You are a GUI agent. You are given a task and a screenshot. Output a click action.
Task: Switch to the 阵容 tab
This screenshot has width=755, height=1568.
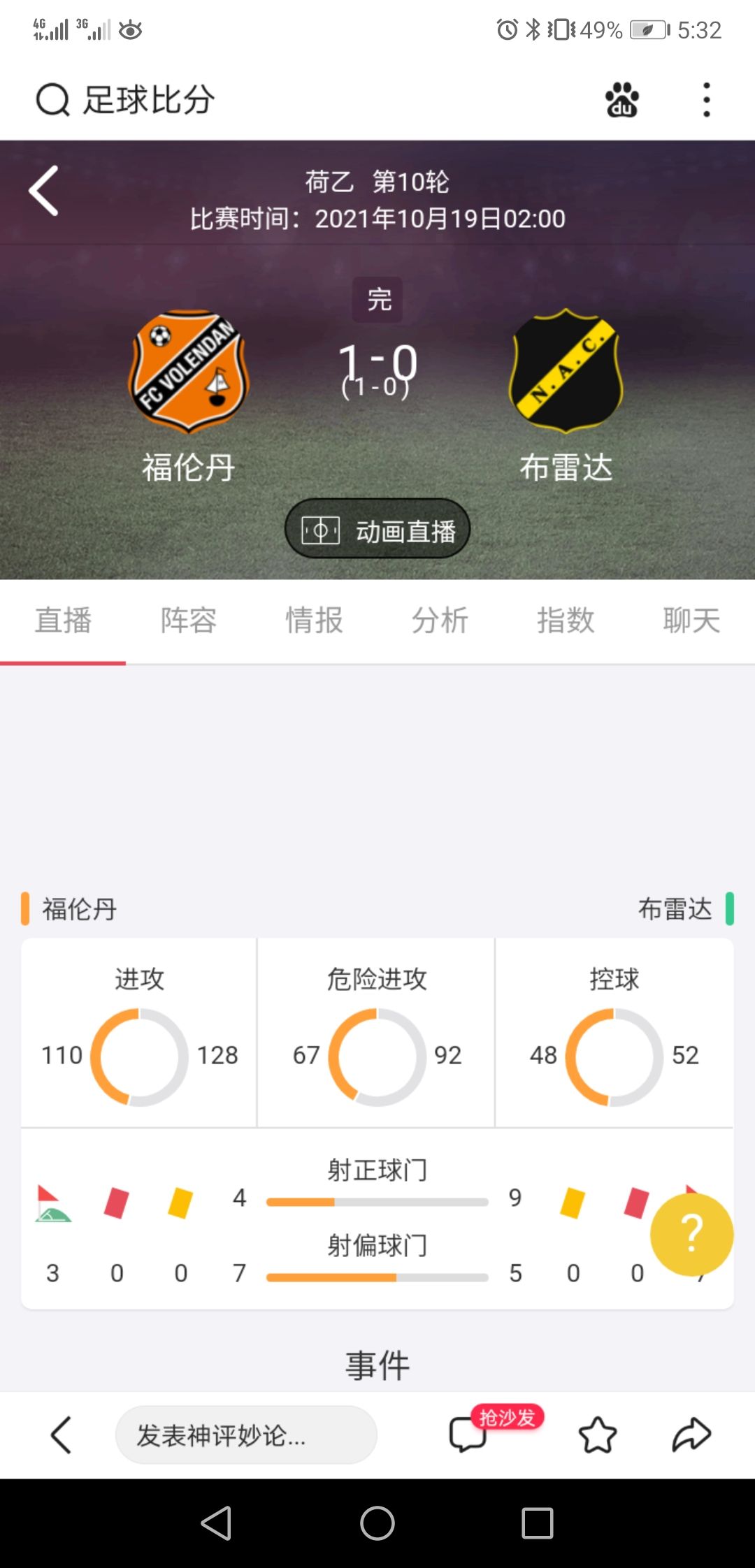(189, 620)
